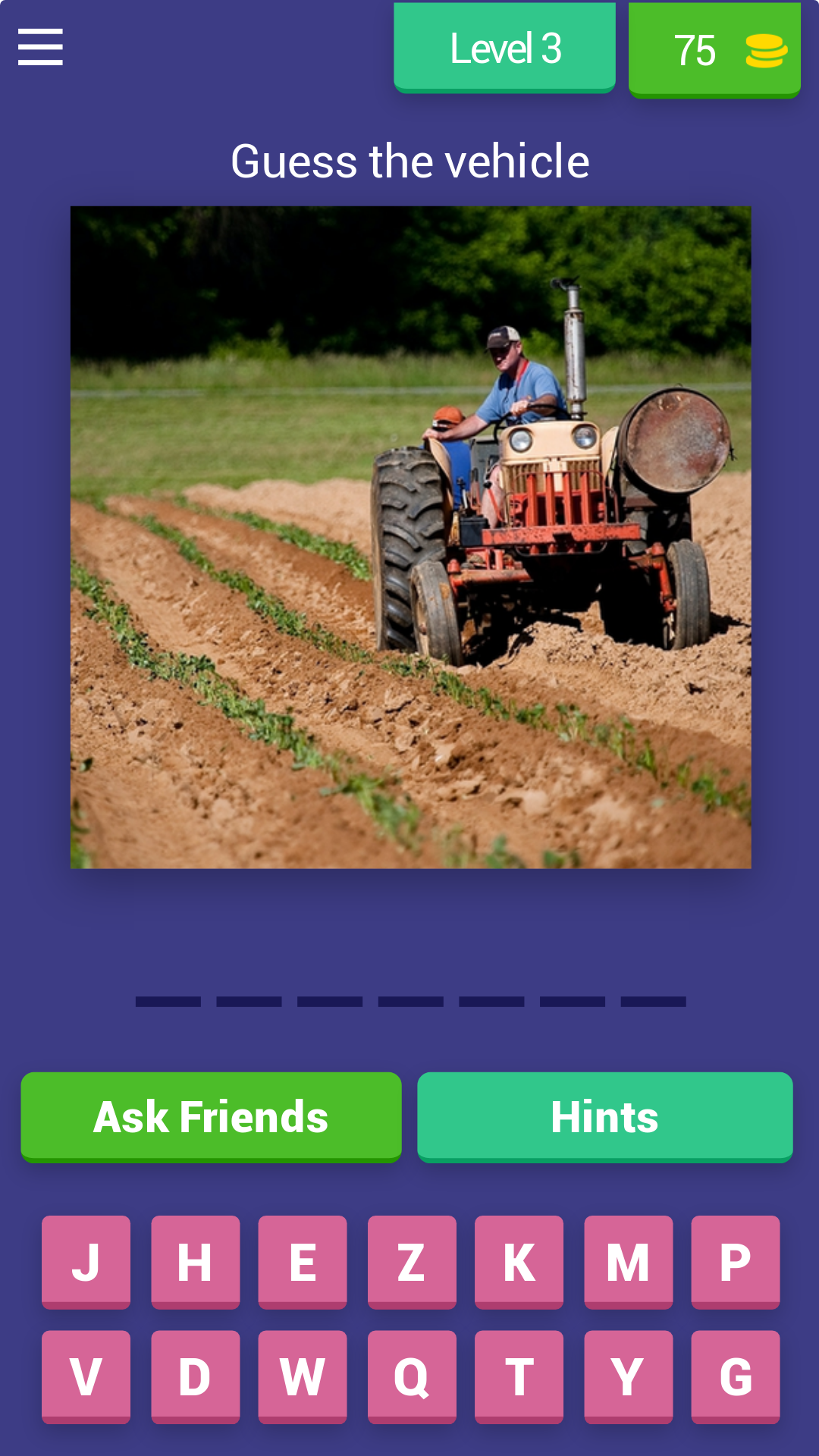This screenshot has height=1456, width=819.
Task: Tap the letter Z tile
Action: point(412,1262)
